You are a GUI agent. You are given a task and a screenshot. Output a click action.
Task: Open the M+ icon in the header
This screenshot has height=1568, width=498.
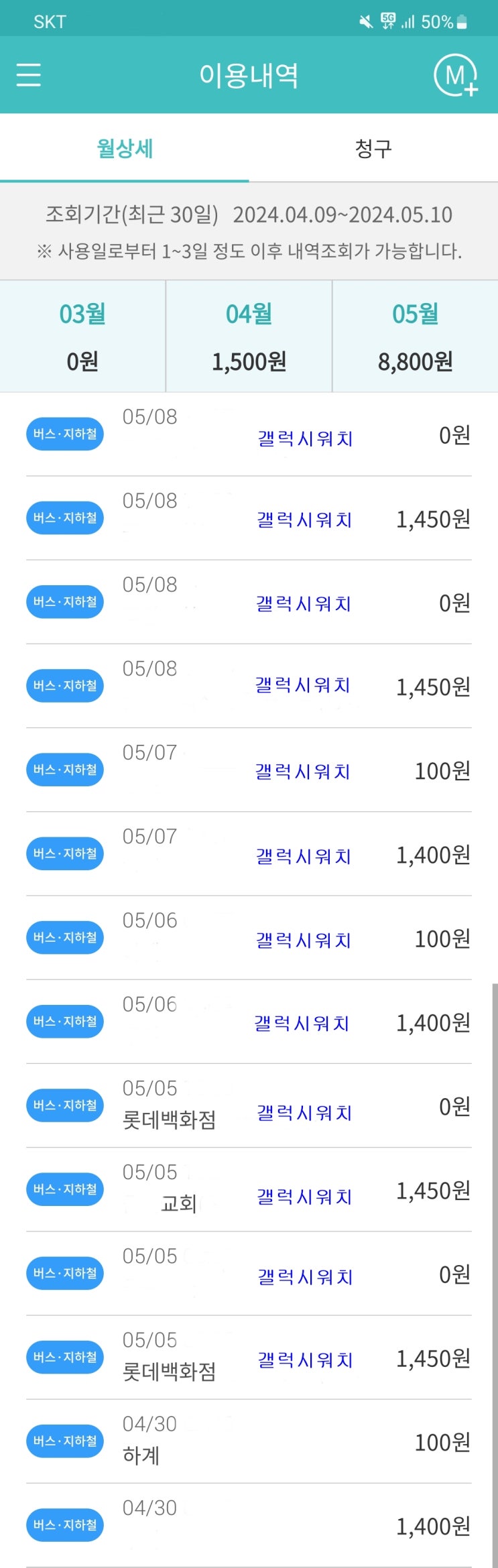[456, 76]
